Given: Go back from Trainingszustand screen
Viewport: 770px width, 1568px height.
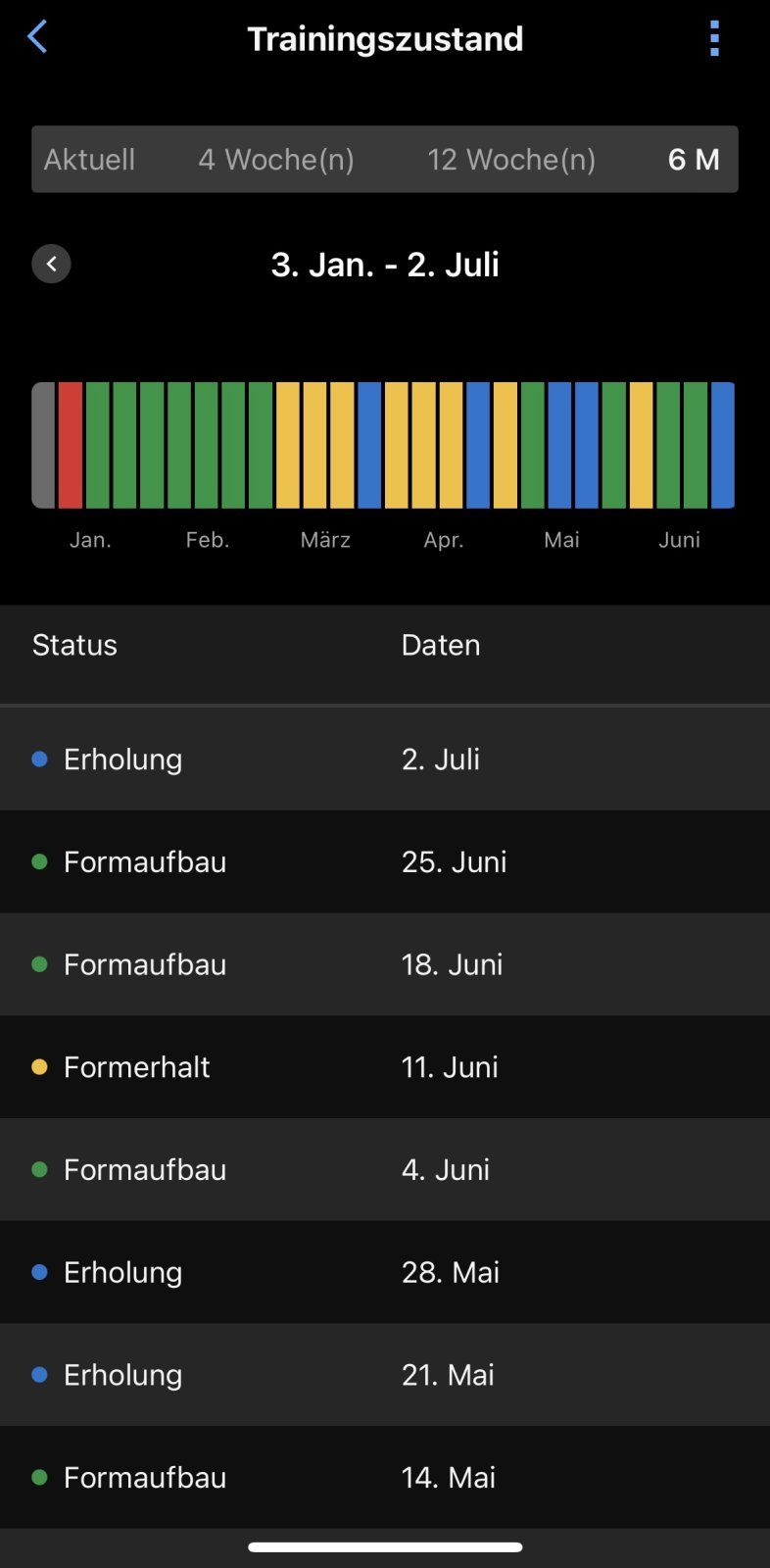Looking at the screenshot, I should (37, 38).
